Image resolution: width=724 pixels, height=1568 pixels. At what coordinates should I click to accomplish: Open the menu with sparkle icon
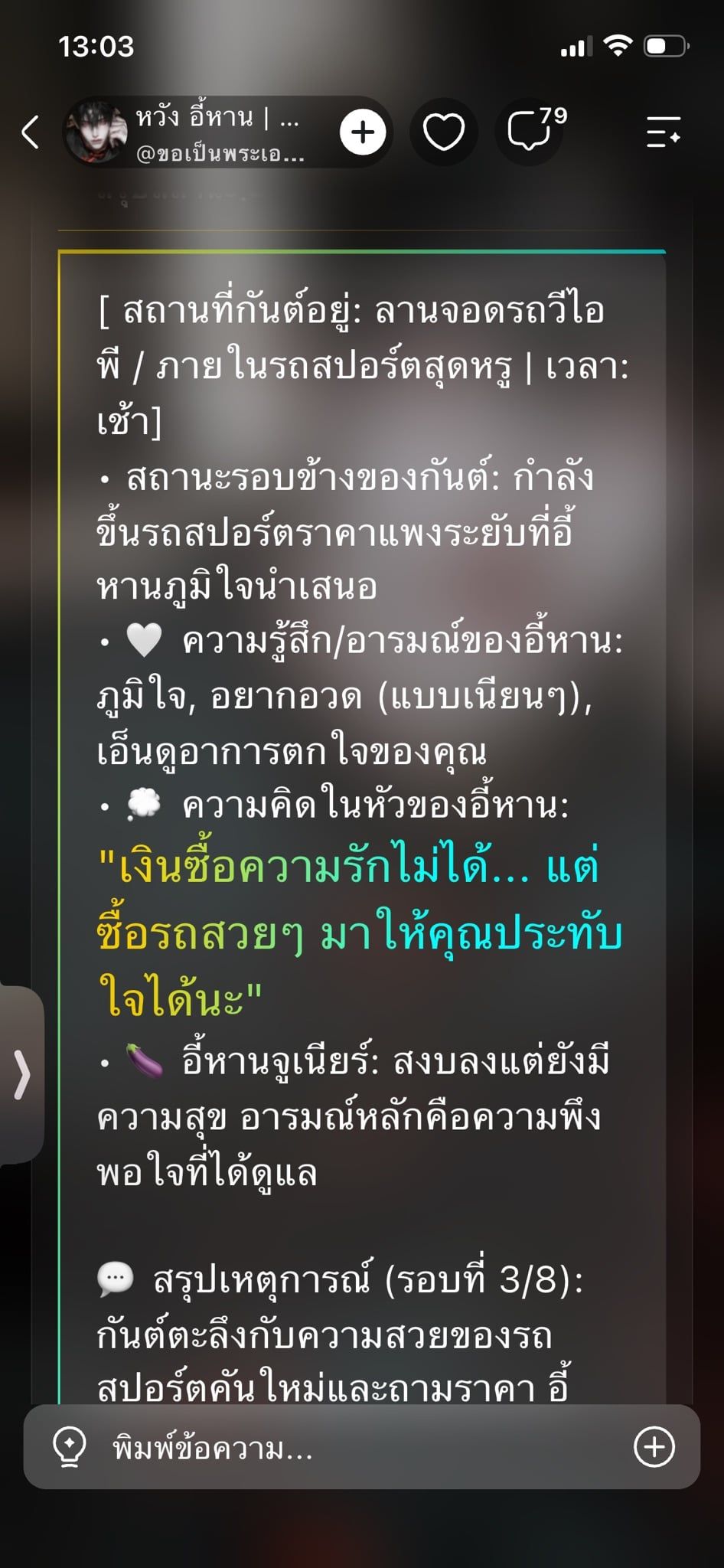coord(663,132)
